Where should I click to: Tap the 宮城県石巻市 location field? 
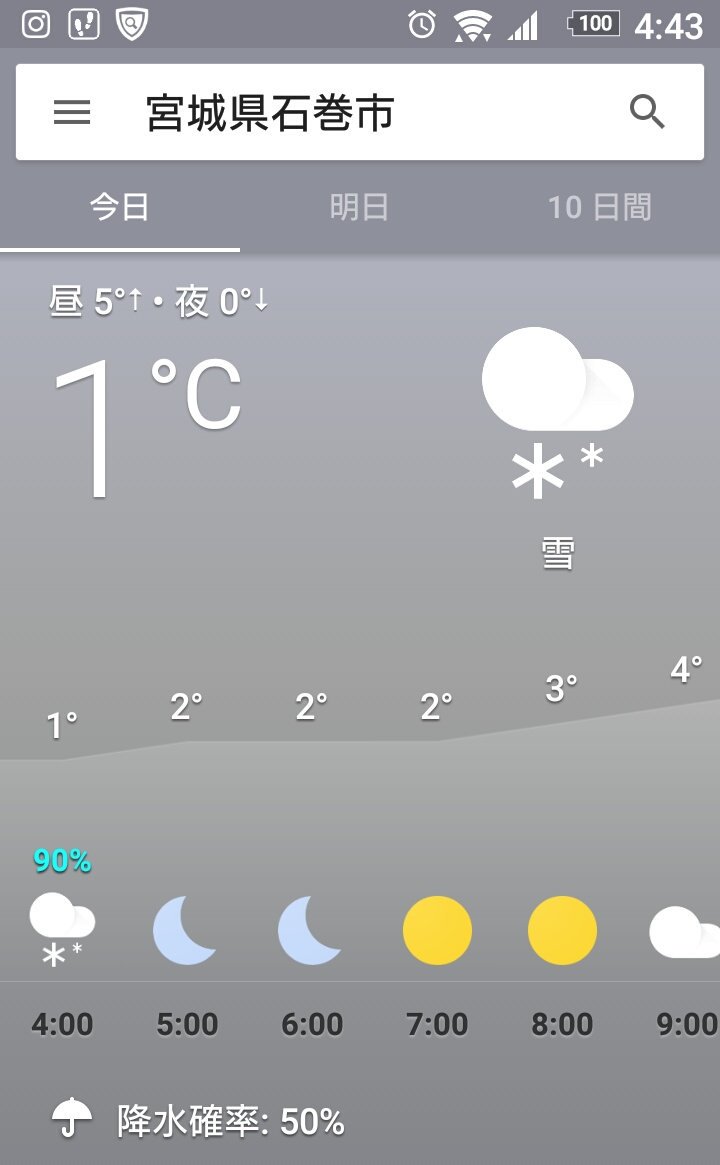(x=270, y=113)
